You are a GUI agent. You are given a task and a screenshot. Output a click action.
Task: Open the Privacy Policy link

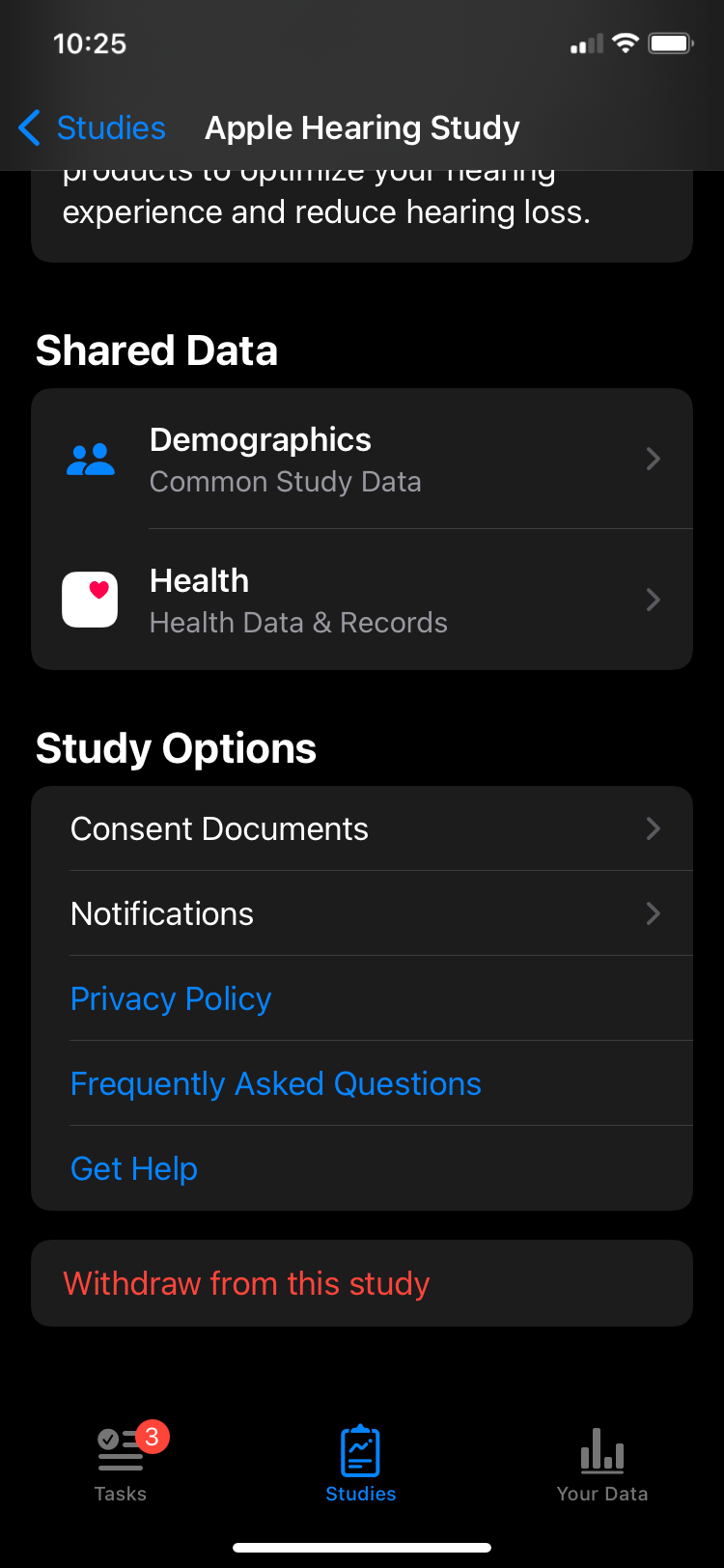(x=171, y=998)
